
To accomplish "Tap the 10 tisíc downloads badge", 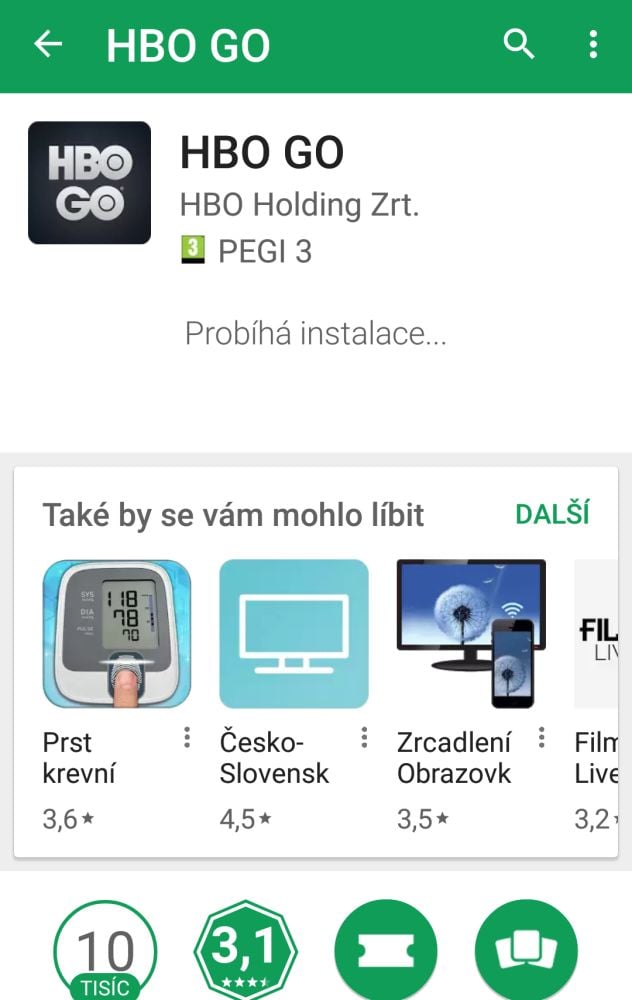I will (x=105, y=949).
